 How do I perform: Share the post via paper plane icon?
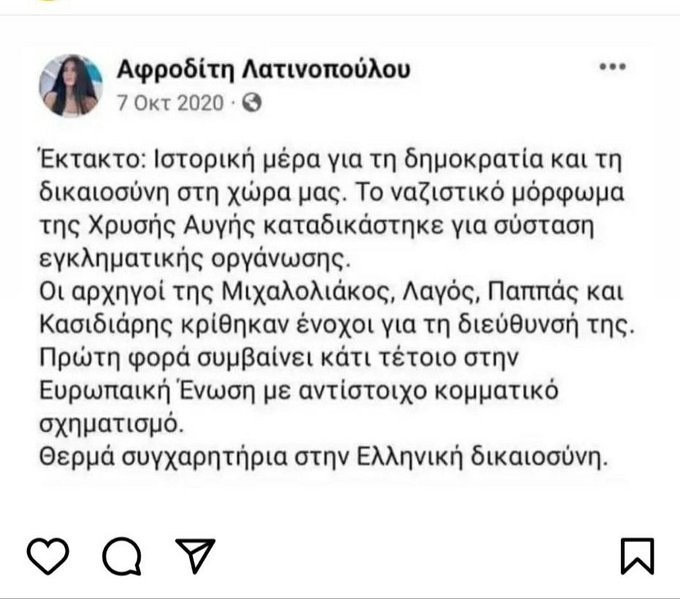tap(195, 556)
